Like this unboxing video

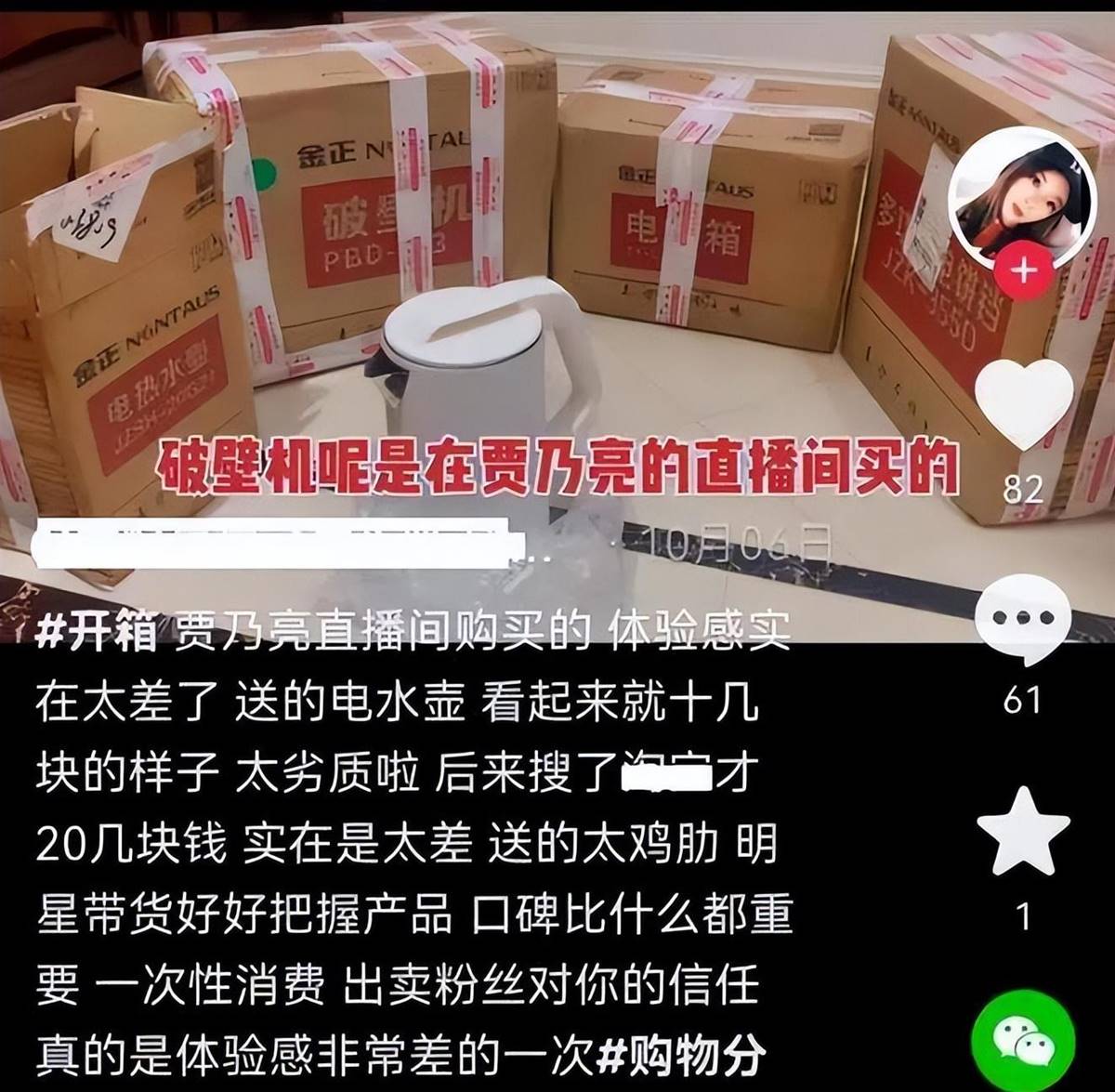(1026, 405)
